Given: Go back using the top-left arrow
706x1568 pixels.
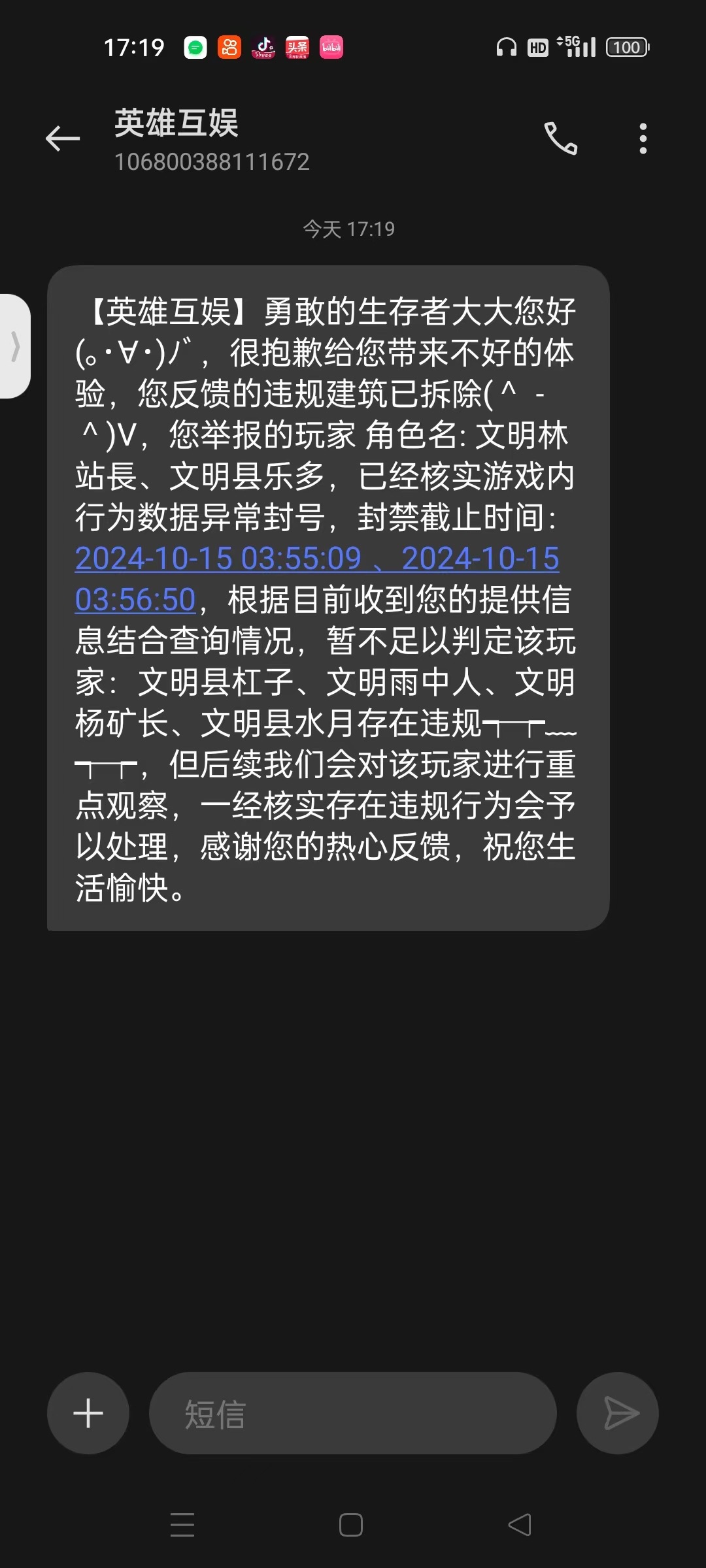Looking at the screenshot, I should 63,139.
